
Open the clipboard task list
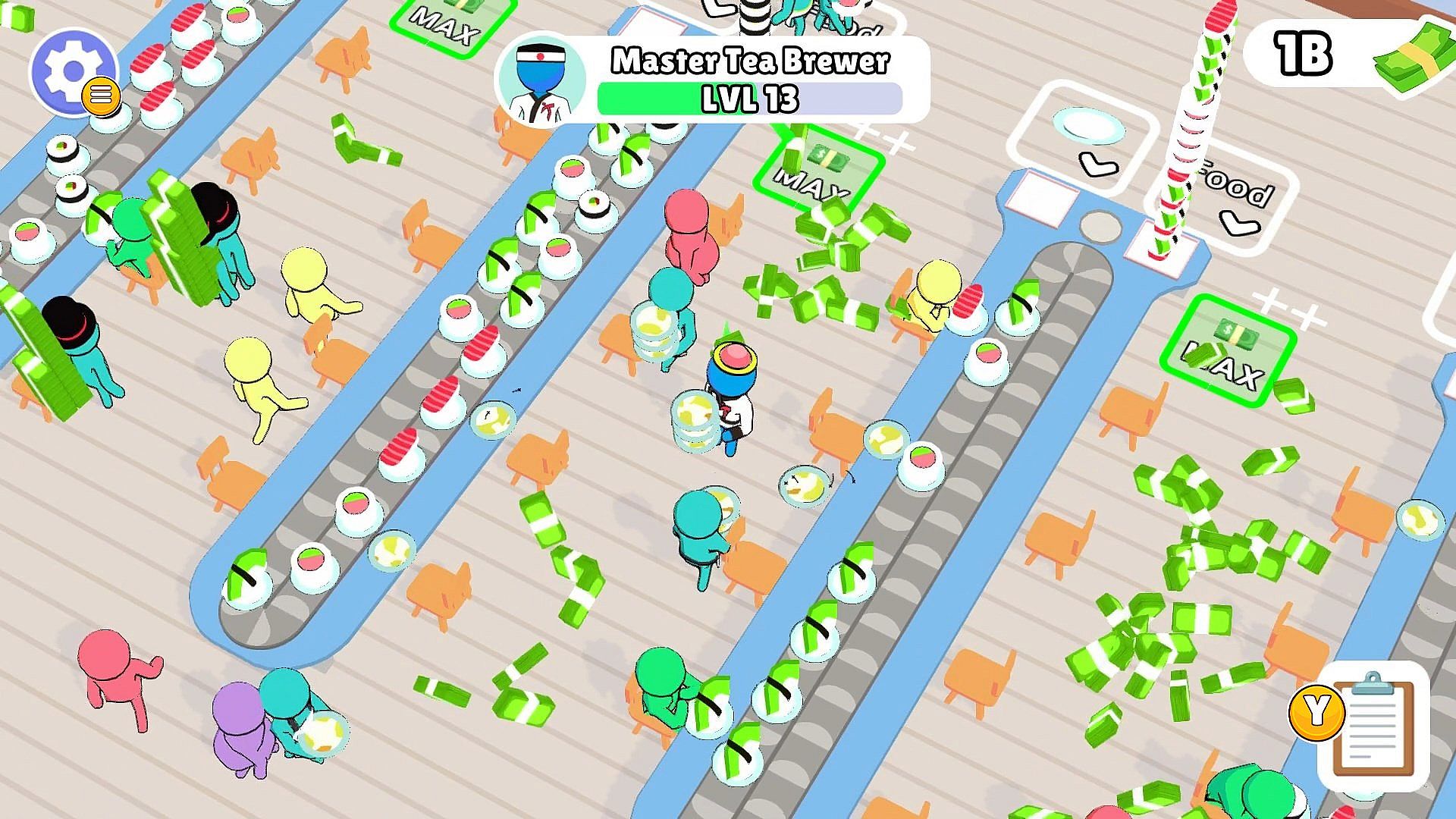pyautogui.click(x=1373, y=726)
